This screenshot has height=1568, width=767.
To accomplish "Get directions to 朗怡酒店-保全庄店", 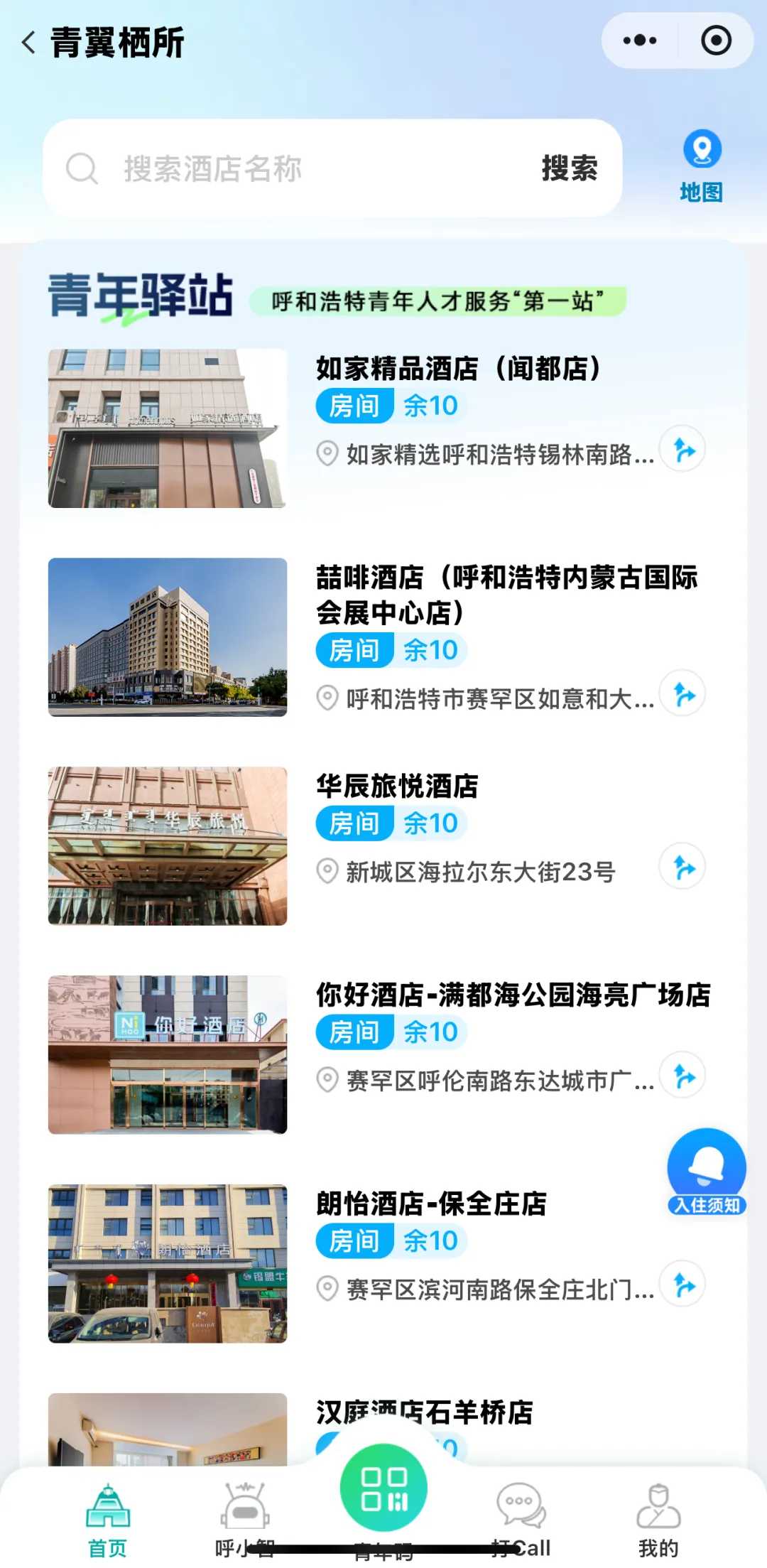I will pyautogui.click(x=682, y=1285).
